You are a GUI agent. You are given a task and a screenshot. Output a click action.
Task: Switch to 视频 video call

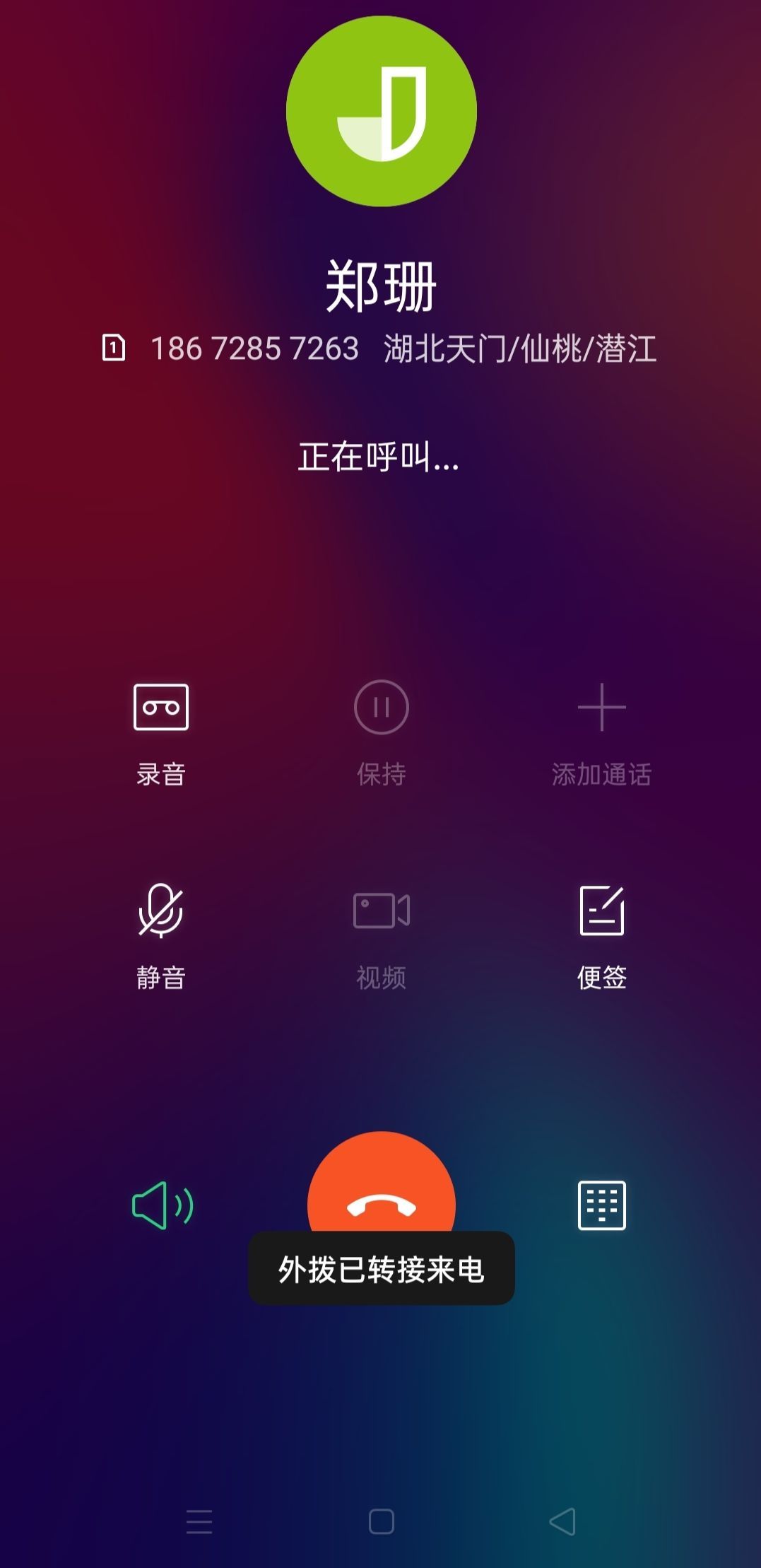point(382,937)
